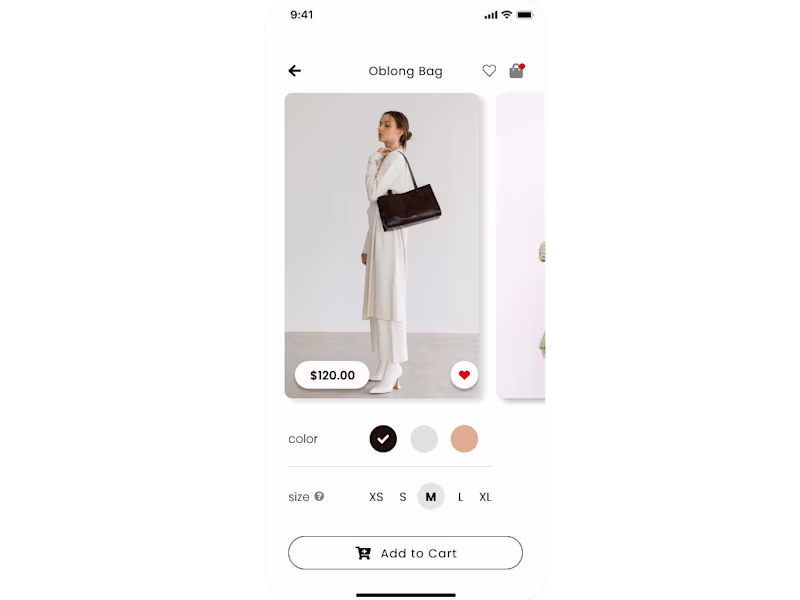Open the size help question icon
The image size is (800, 600).
(319, 496)
